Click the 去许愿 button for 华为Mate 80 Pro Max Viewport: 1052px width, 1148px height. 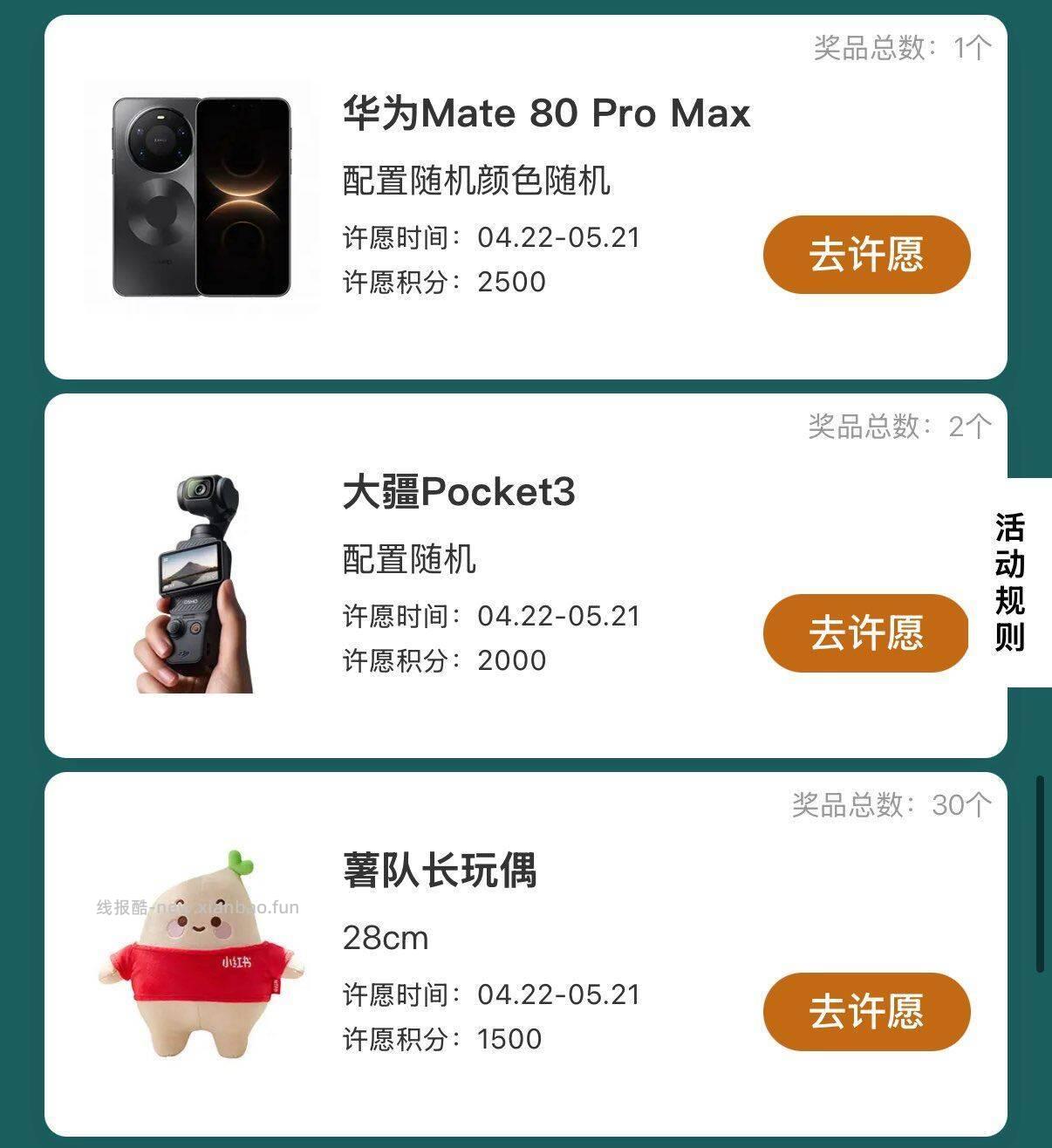pyautogui.click(x=866, y=254)
